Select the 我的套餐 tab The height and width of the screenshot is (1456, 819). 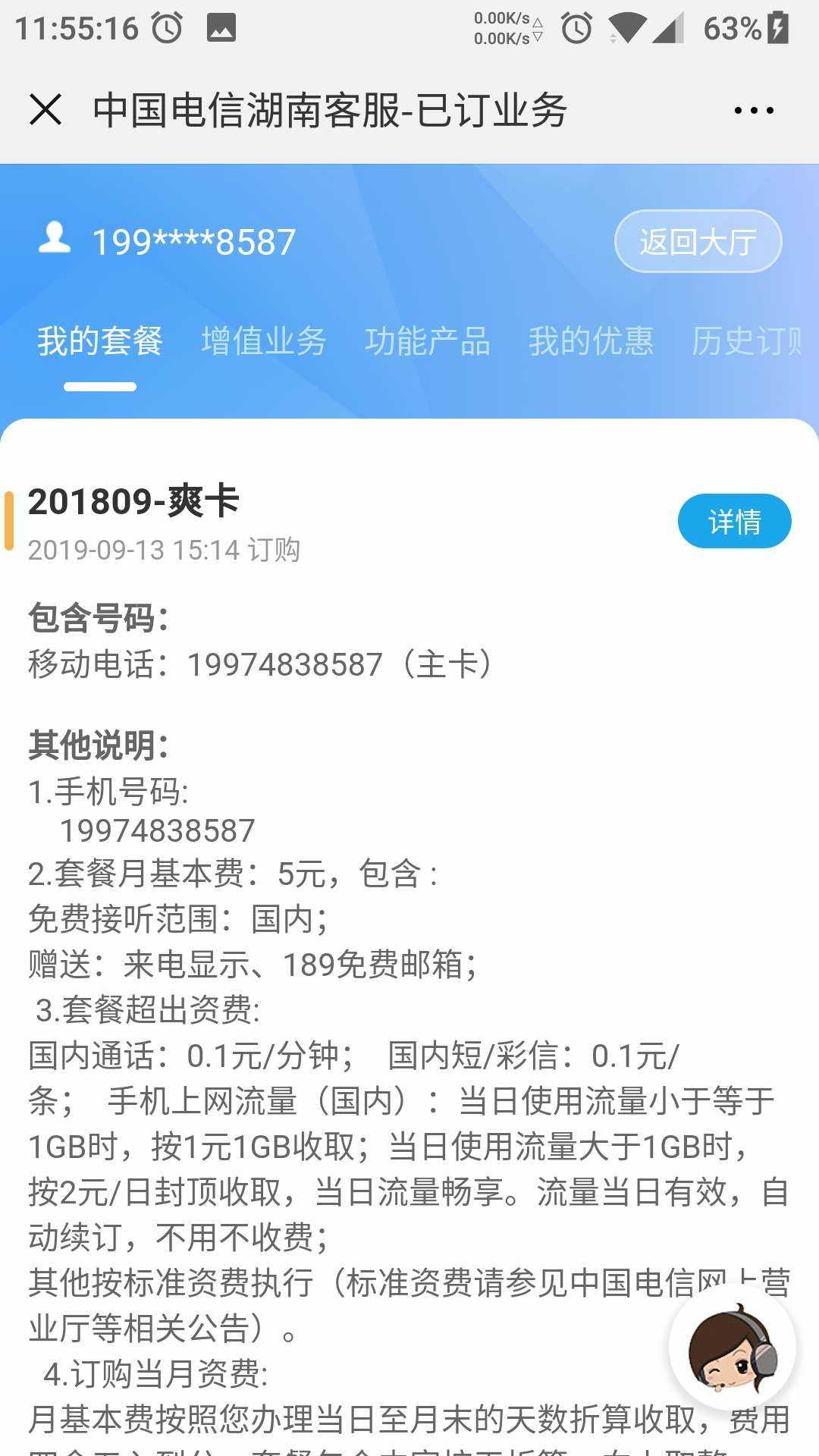pos(100,343)
